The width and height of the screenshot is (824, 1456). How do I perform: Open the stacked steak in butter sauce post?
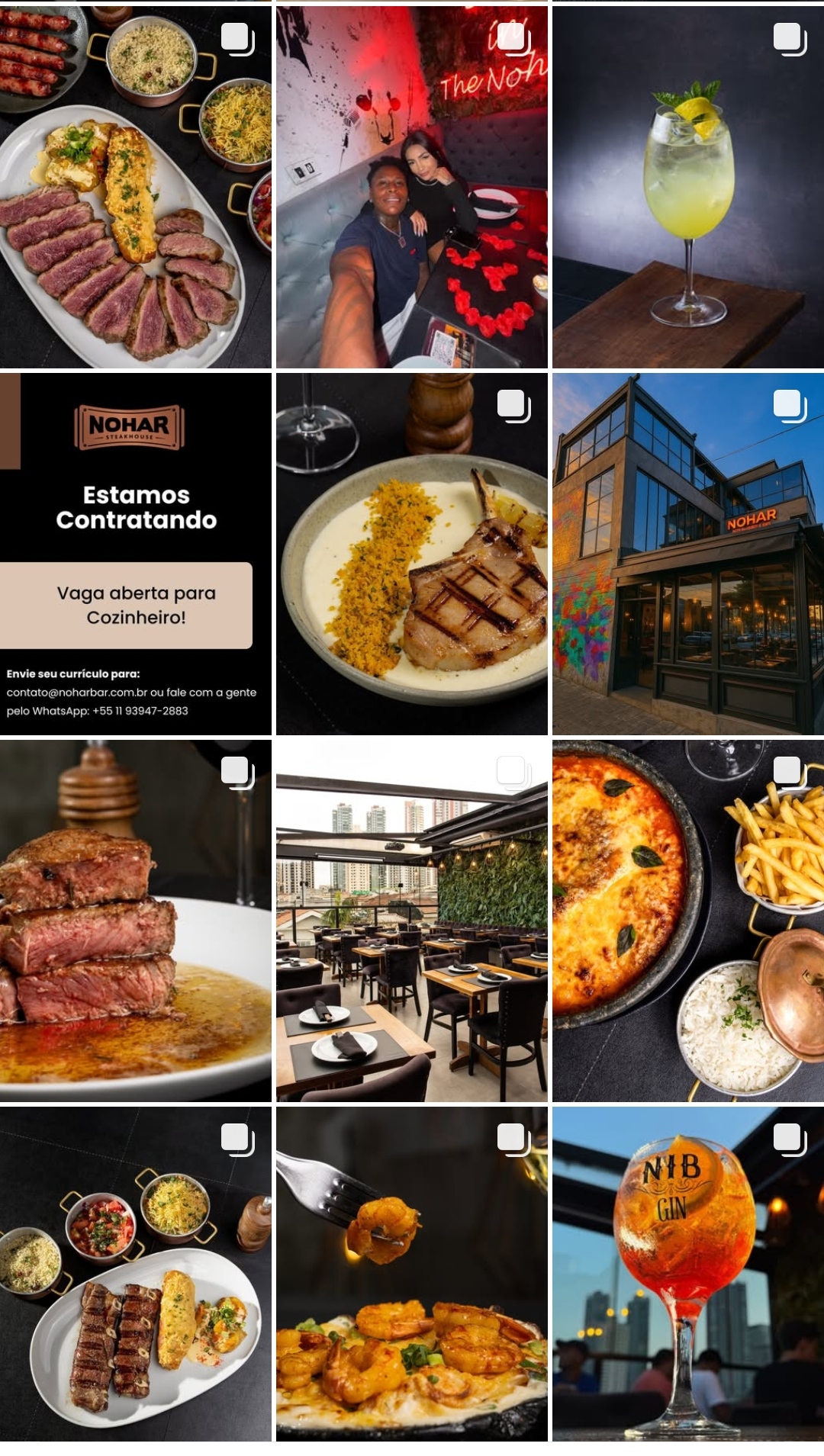(x=135, y=921)
